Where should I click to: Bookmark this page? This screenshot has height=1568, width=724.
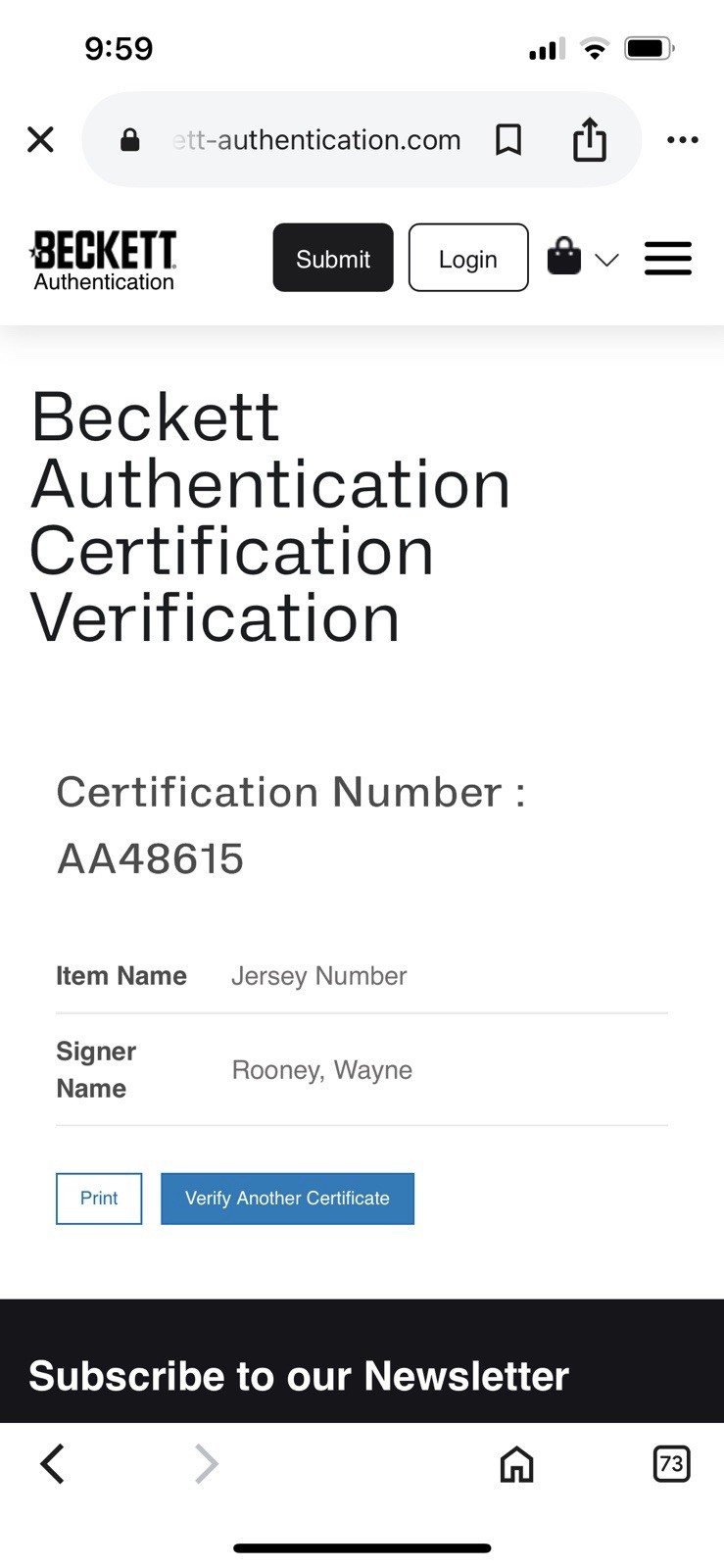point(508,140)
